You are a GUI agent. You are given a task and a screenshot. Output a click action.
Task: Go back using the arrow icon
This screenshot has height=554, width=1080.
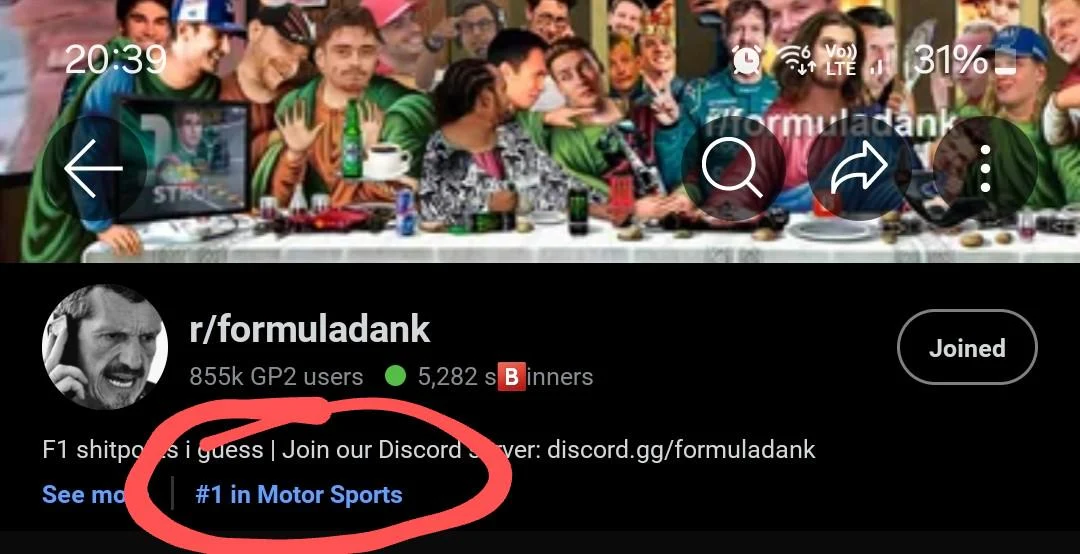tap(93, 169)
